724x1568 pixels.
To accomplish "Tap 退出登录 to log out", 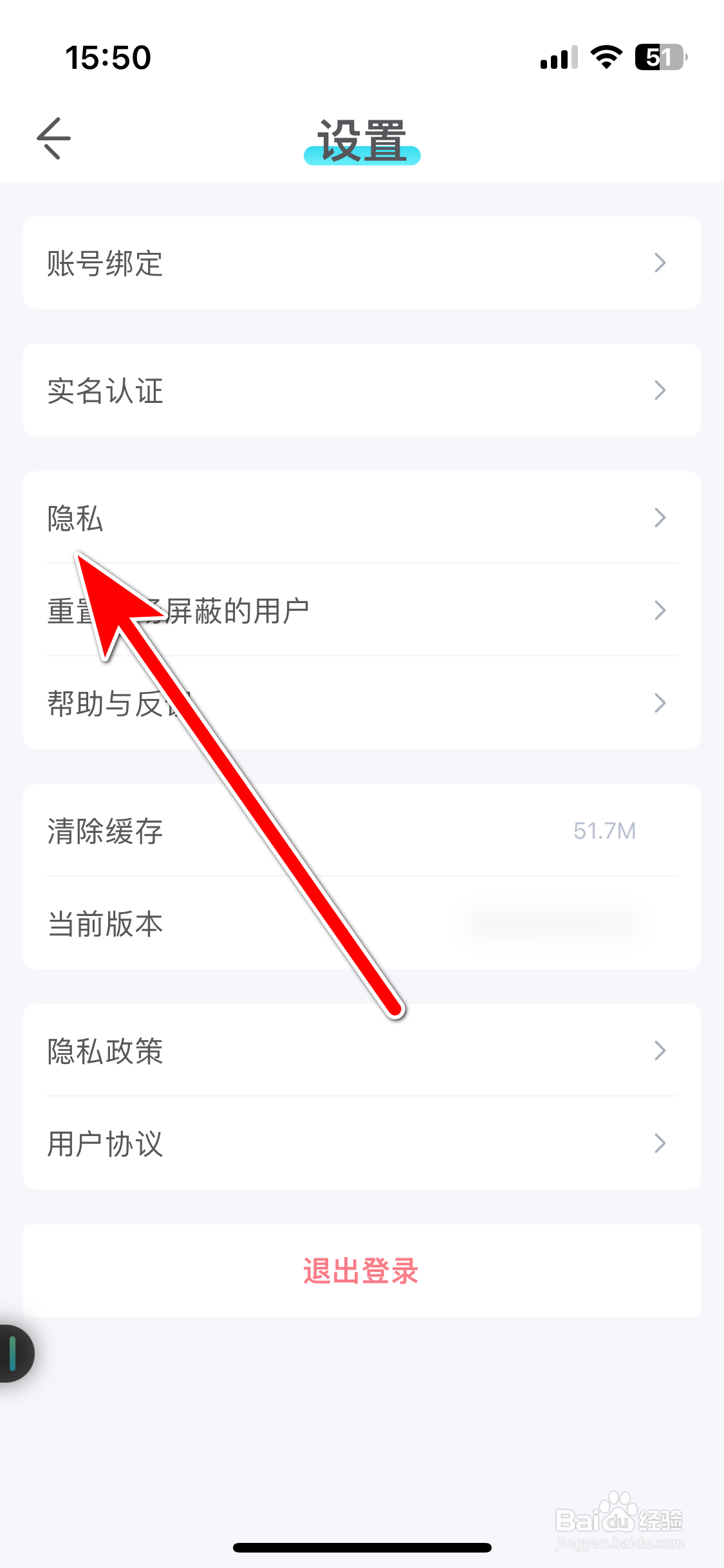I will click(360, 1269).
